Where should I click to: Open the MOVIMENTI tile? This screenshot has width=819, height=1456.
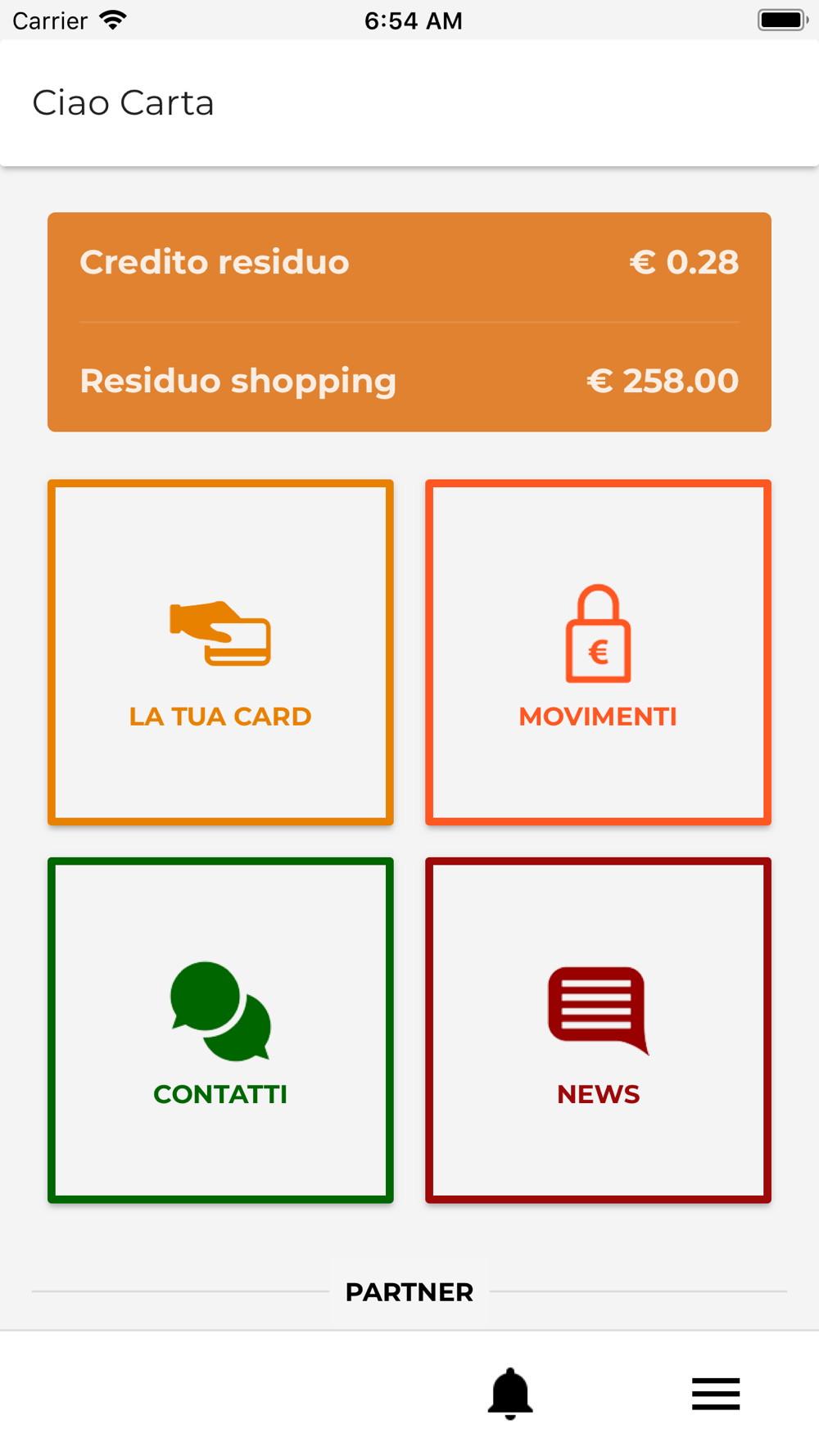click(x=598, y=652)
